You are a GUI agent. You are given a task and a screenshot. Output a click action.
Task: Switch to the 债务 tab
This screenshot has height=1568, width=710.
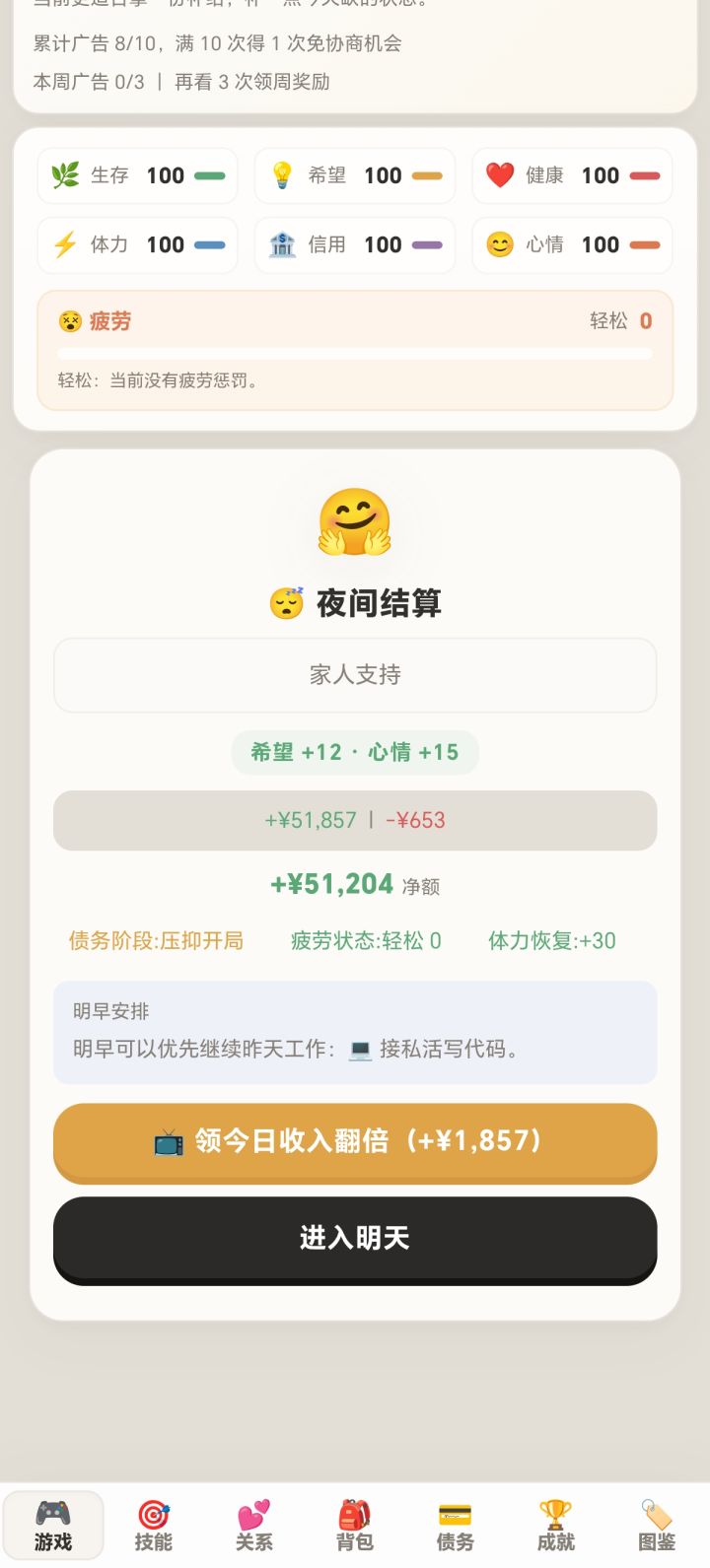[456, 1526]
